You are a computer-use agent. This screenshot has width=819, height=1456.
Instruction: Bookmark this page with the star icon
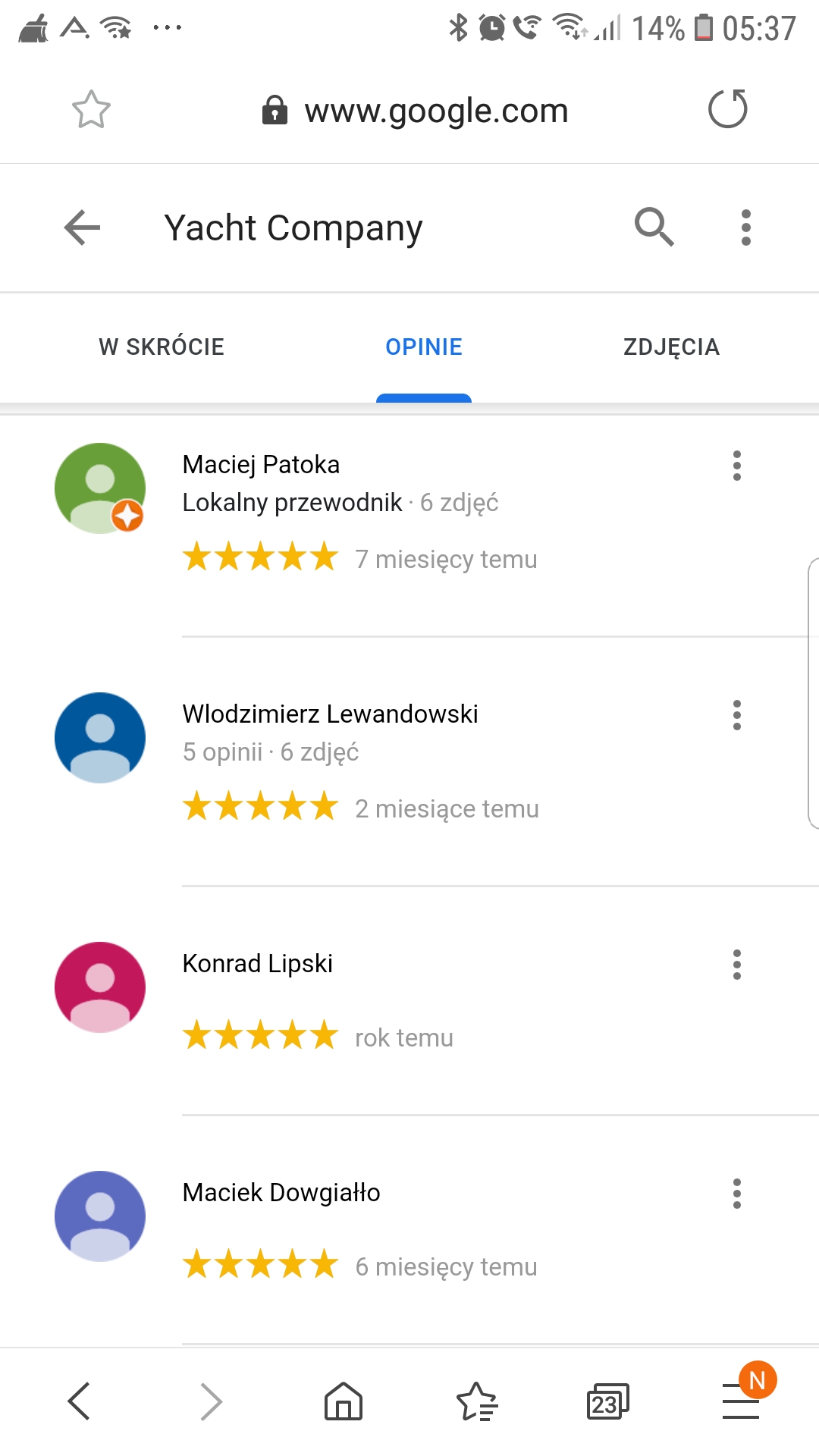coord(91,110)
